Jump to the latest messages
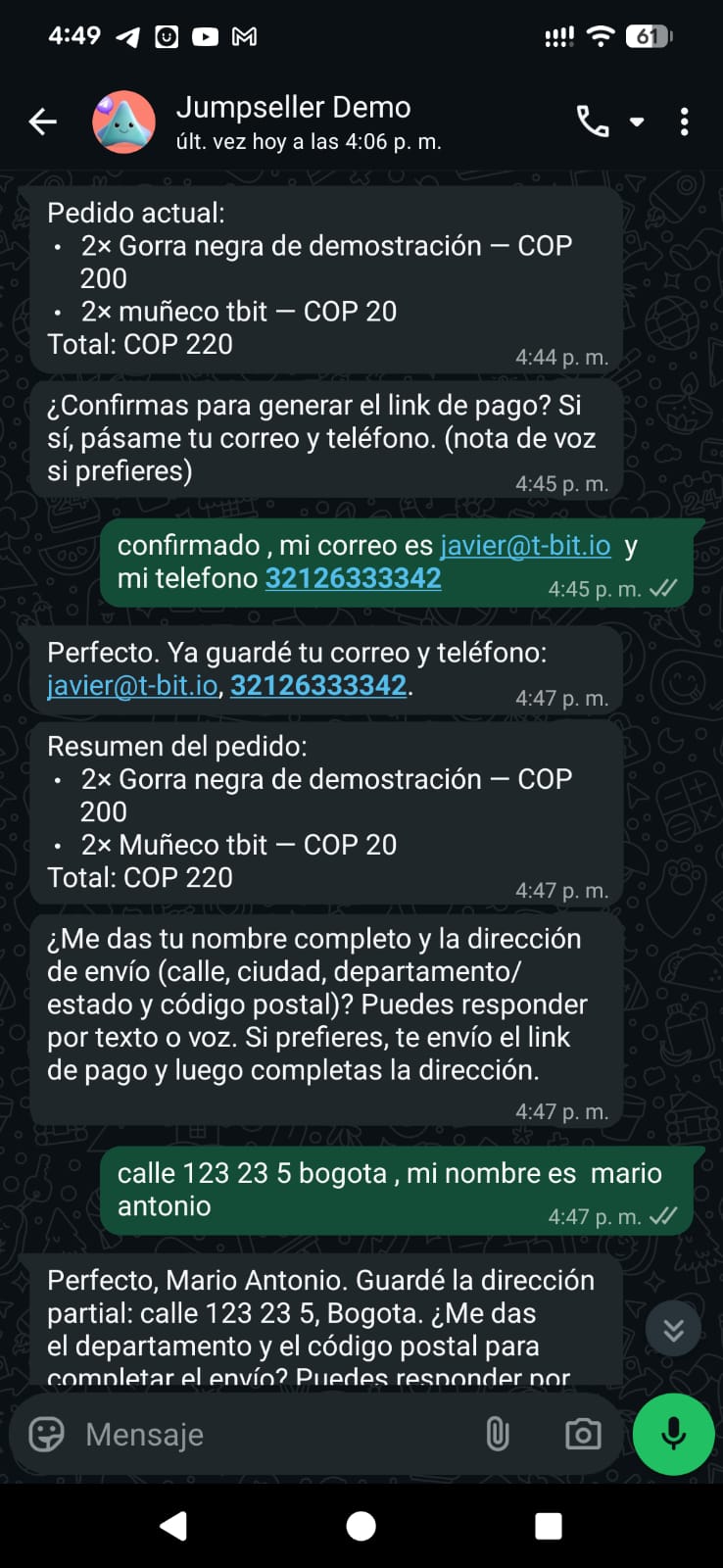Screen dimensions: 723x1568 [673, 1329]
